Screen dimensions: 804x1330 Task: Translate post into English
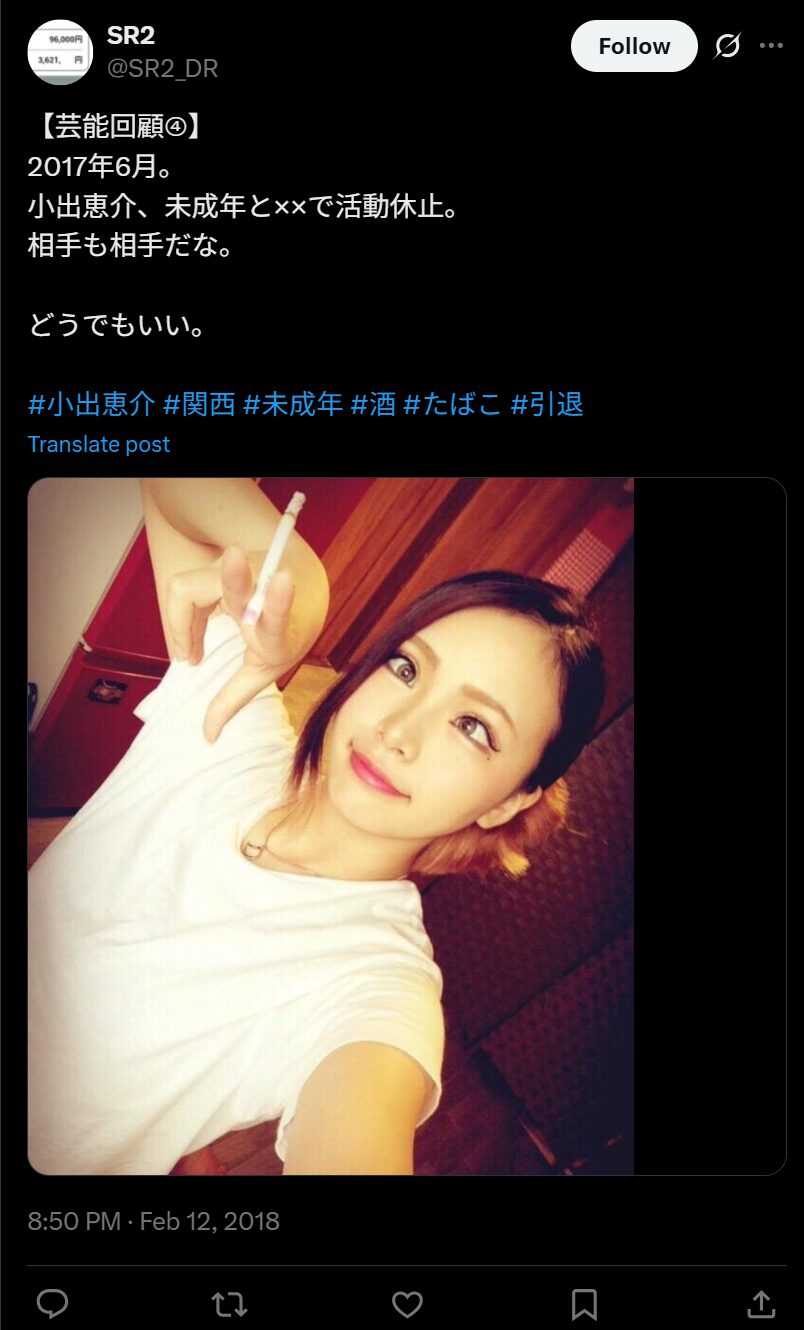pos(99,444)
